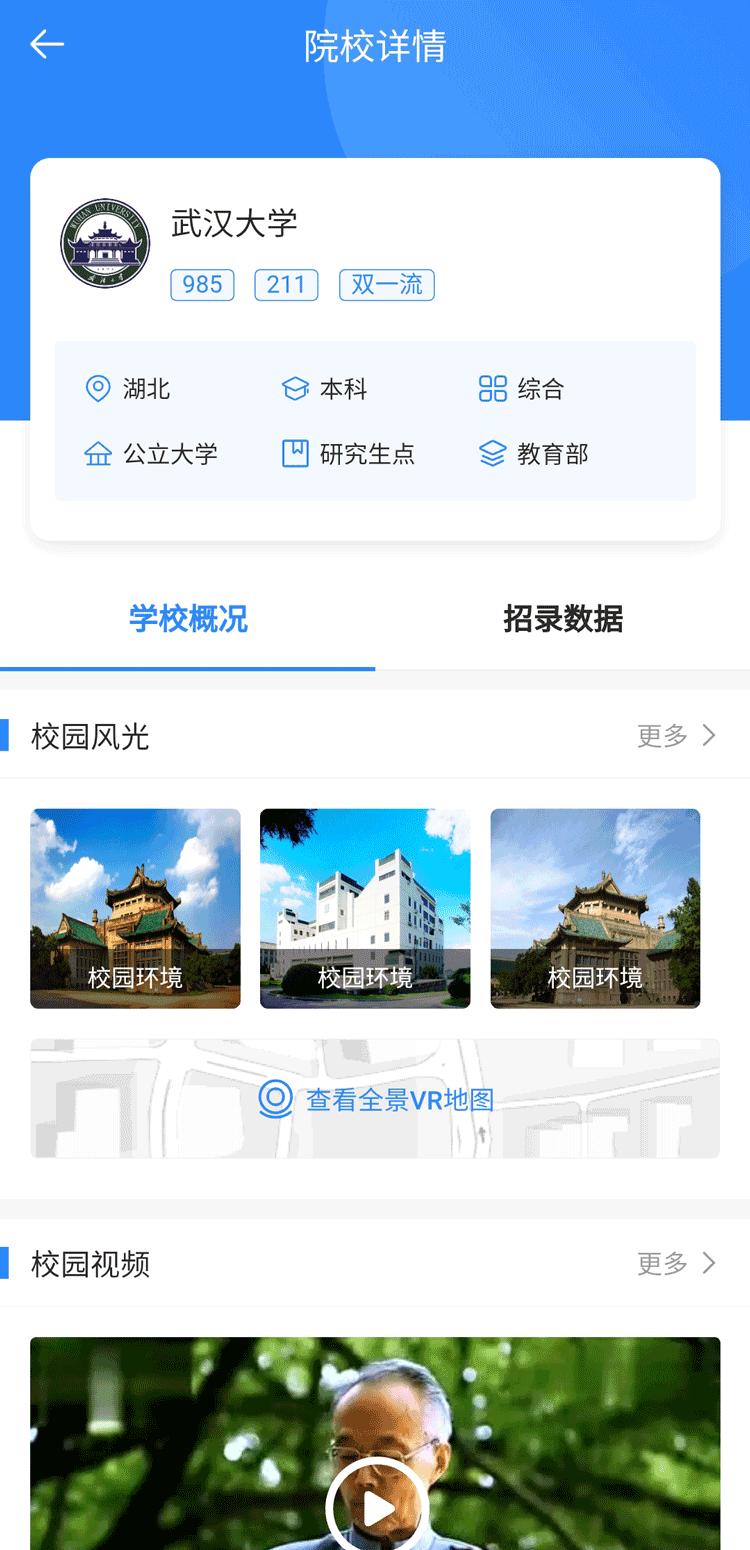
Task: Select the 双一流 tag
Action: (386, 285)
